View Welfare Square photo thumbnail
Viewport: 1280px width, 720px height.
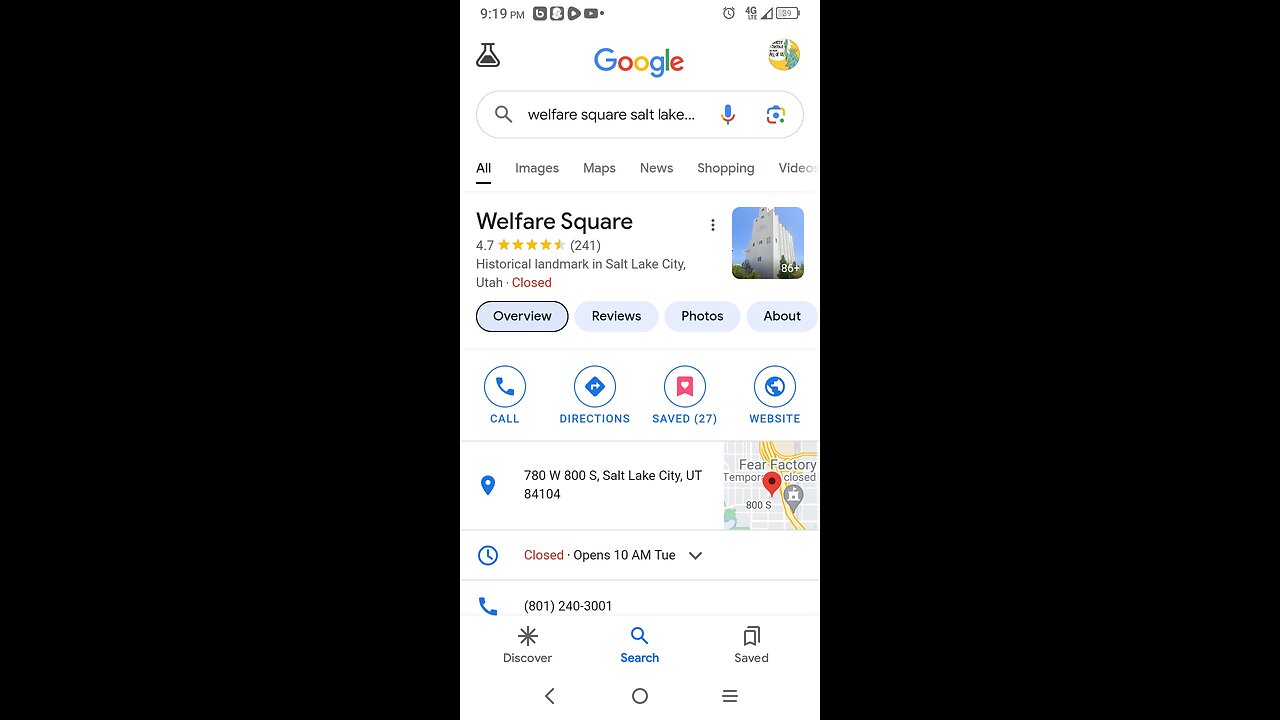point(767,243)
